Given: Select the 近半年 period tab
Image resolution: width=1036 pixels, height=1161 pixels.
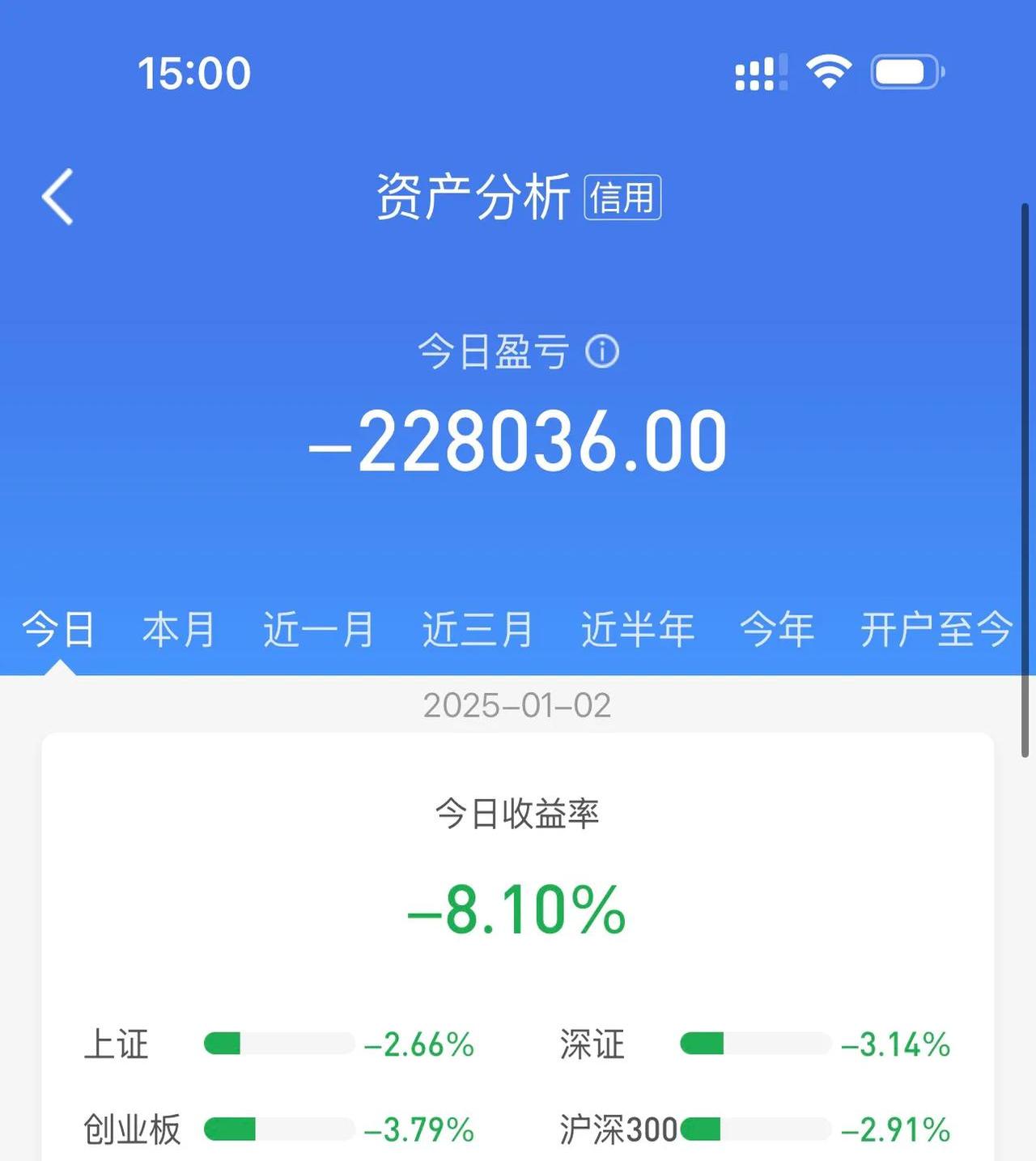Looking at the screenshot, I should point(637,628).
